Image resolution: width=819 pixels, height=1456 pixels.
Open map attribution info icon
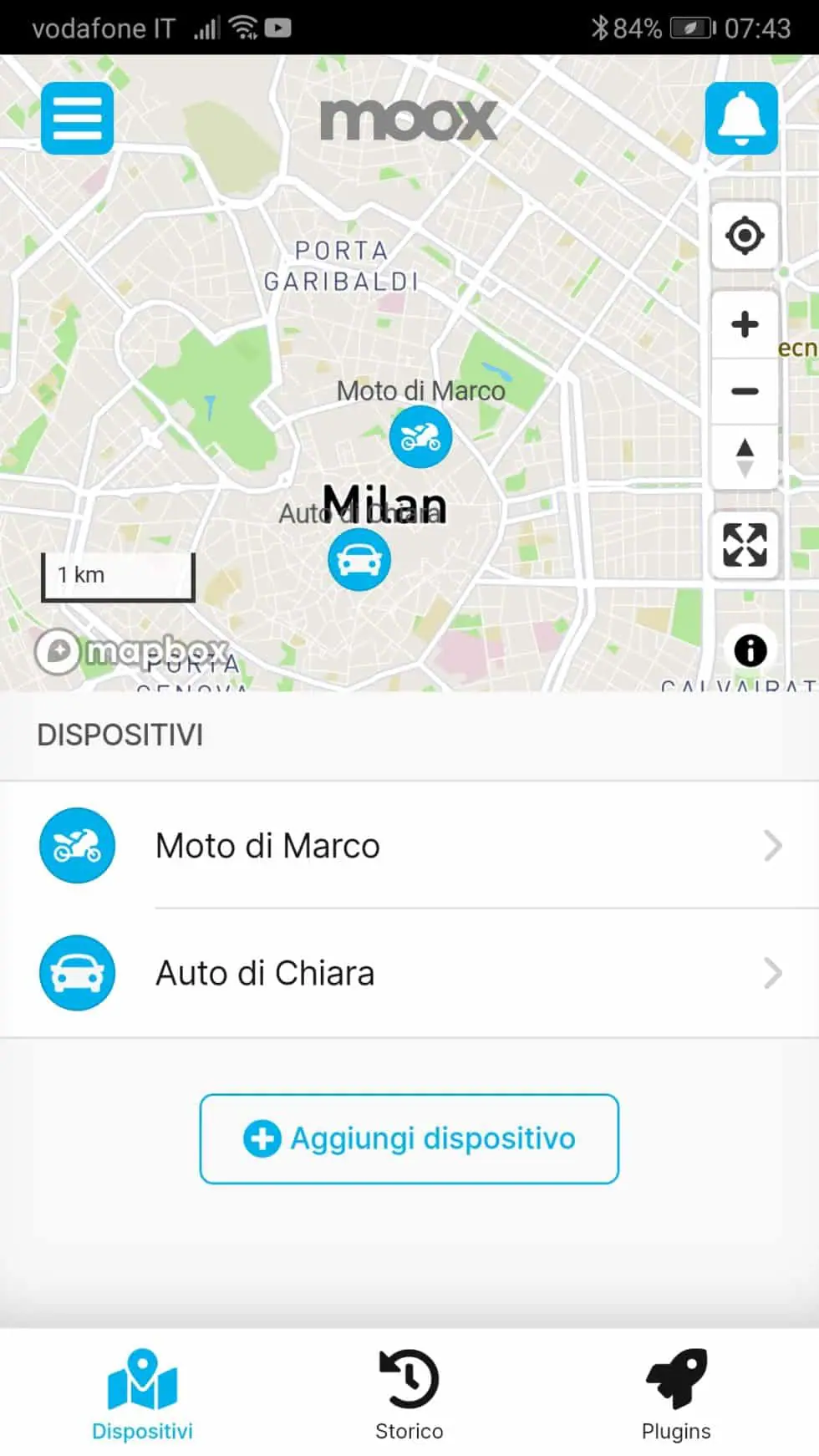(x=748, y=650)
